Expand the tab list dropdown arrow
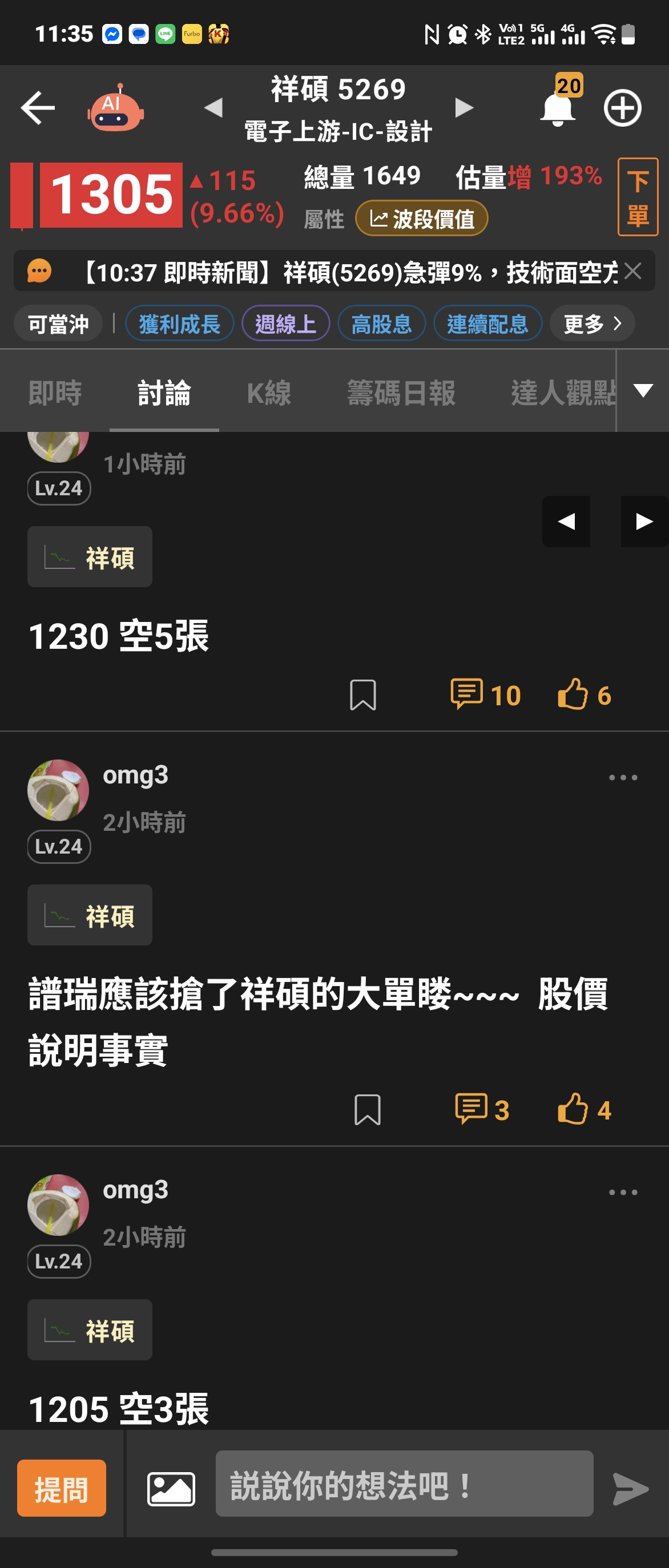Viewport: 669px width, 1568px height. pos(643,391)
